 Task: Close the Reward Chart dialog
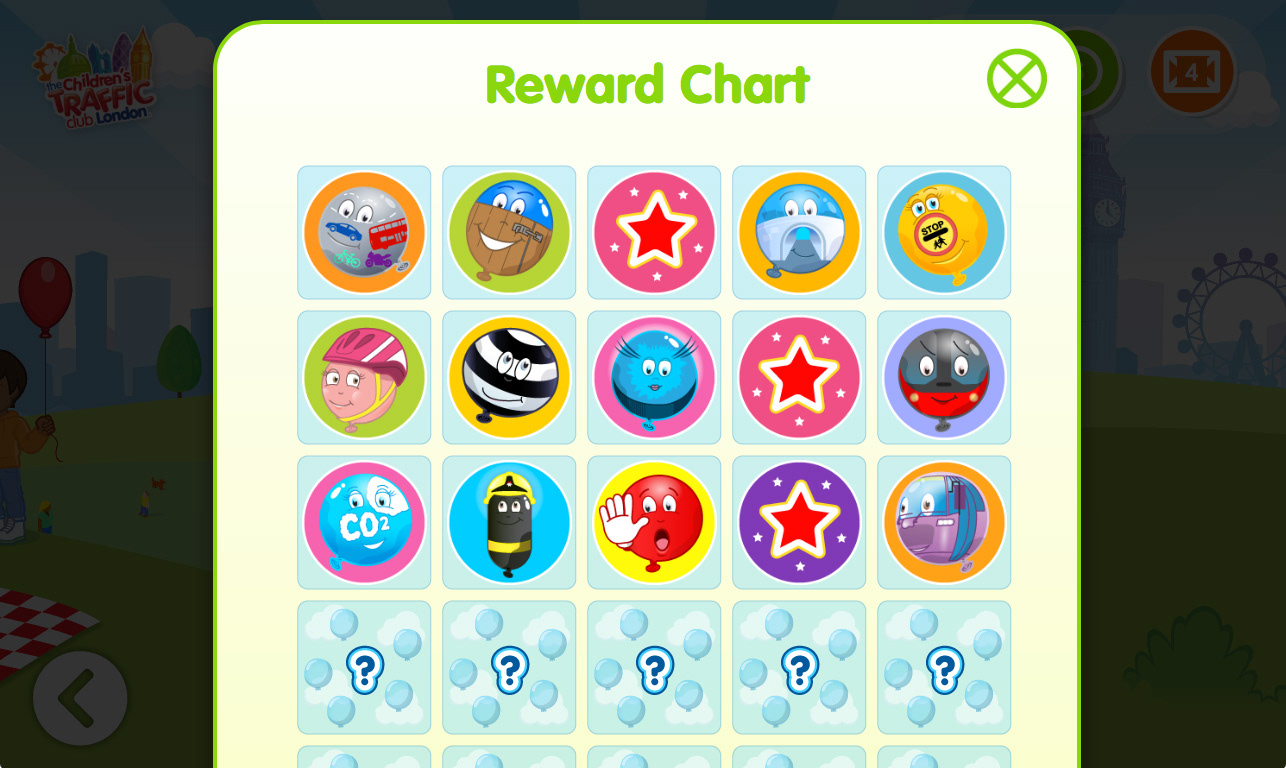click(1016, 79)
